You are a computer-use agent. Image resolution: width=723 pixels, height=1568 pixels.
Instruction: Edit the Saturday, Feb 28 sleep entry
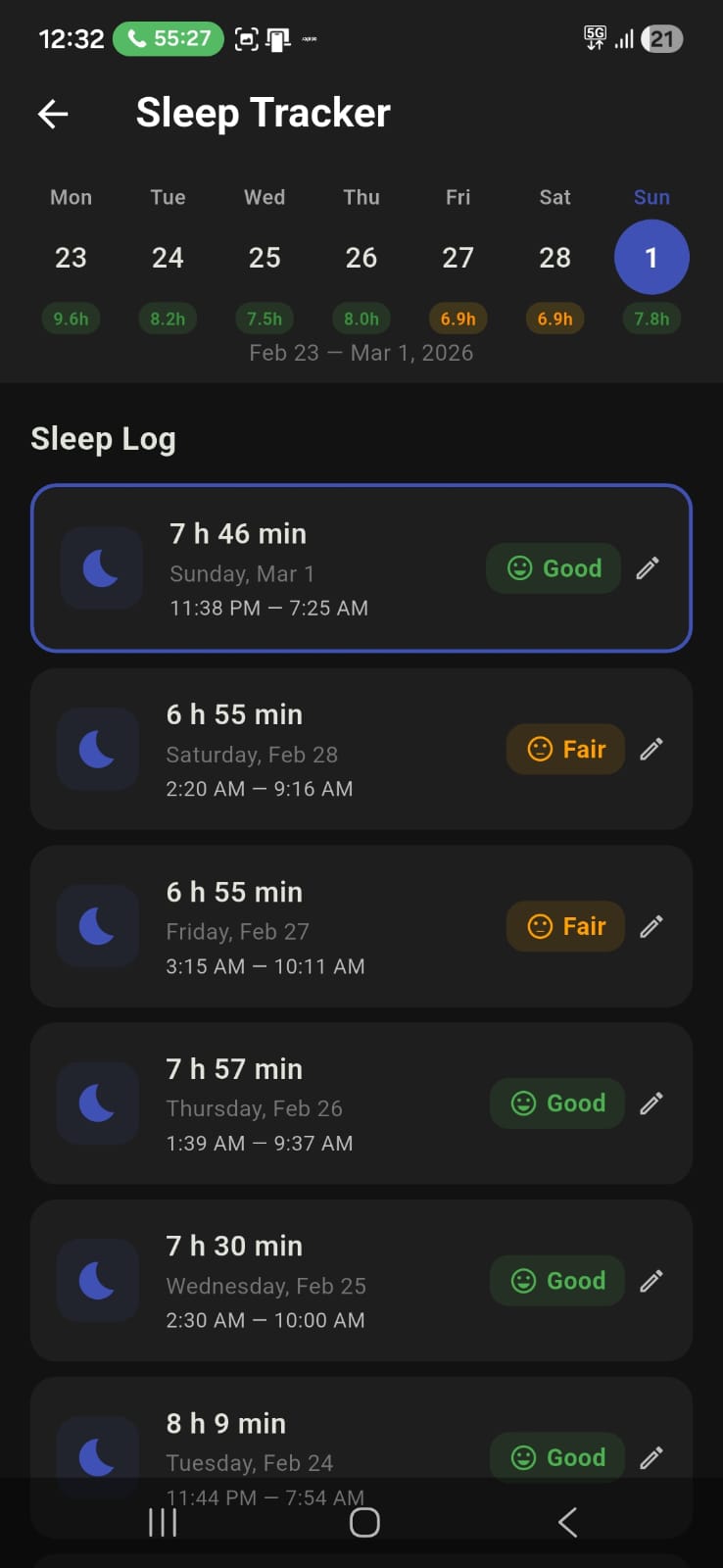point(651,749)
